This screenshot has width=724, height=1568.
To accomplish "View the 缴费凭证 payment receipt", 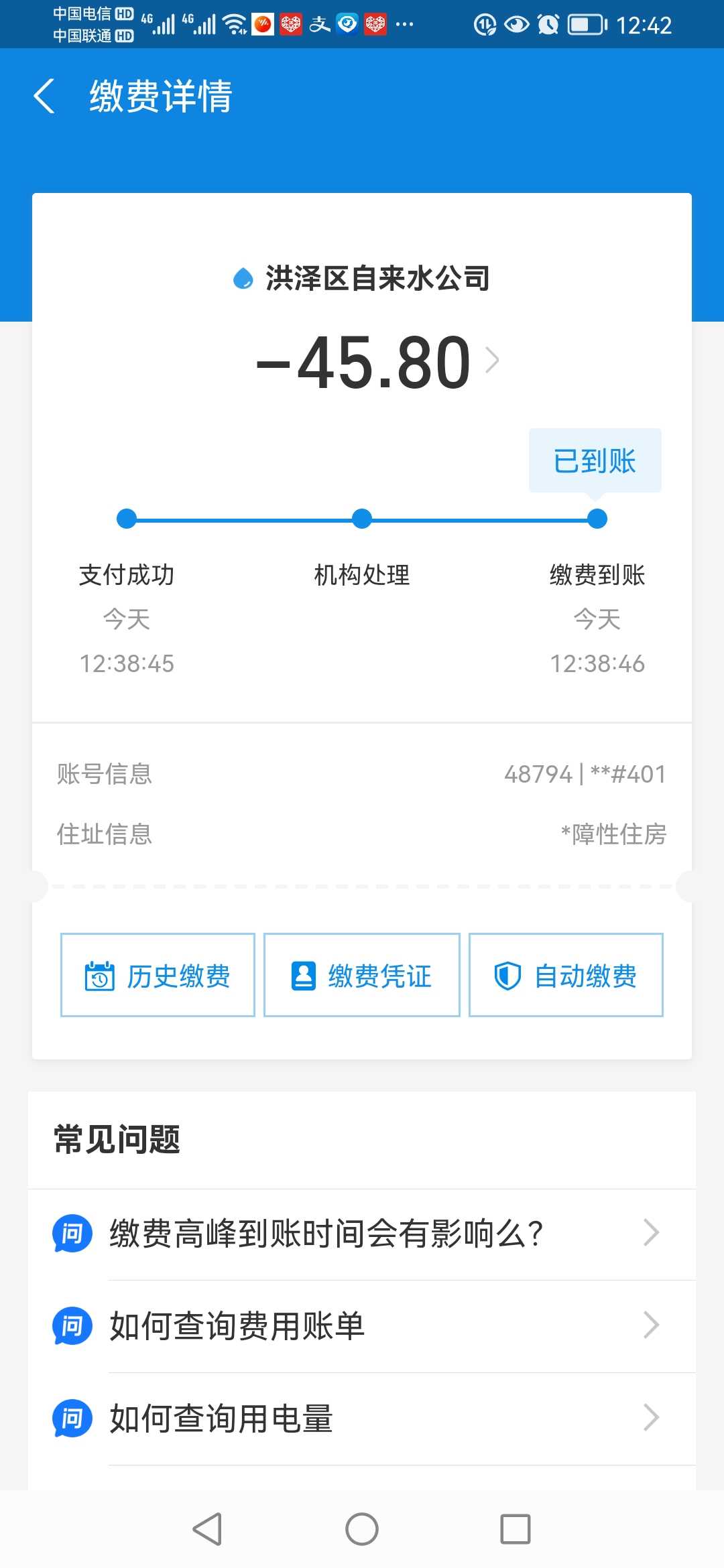I will click(362, 975).
